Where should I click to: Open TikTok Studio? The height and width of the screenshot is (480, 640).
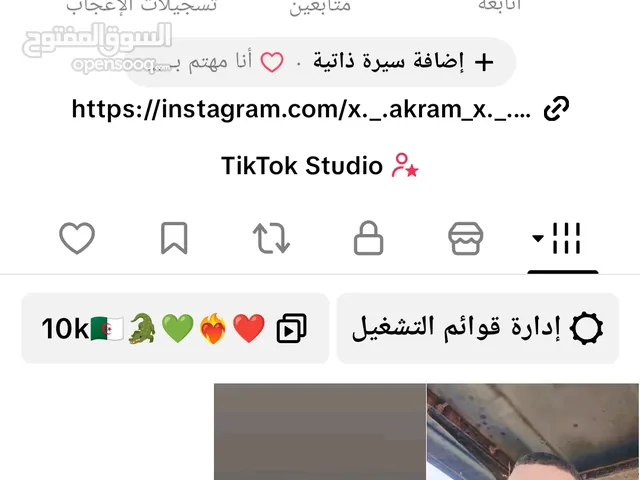pos(318,165)
